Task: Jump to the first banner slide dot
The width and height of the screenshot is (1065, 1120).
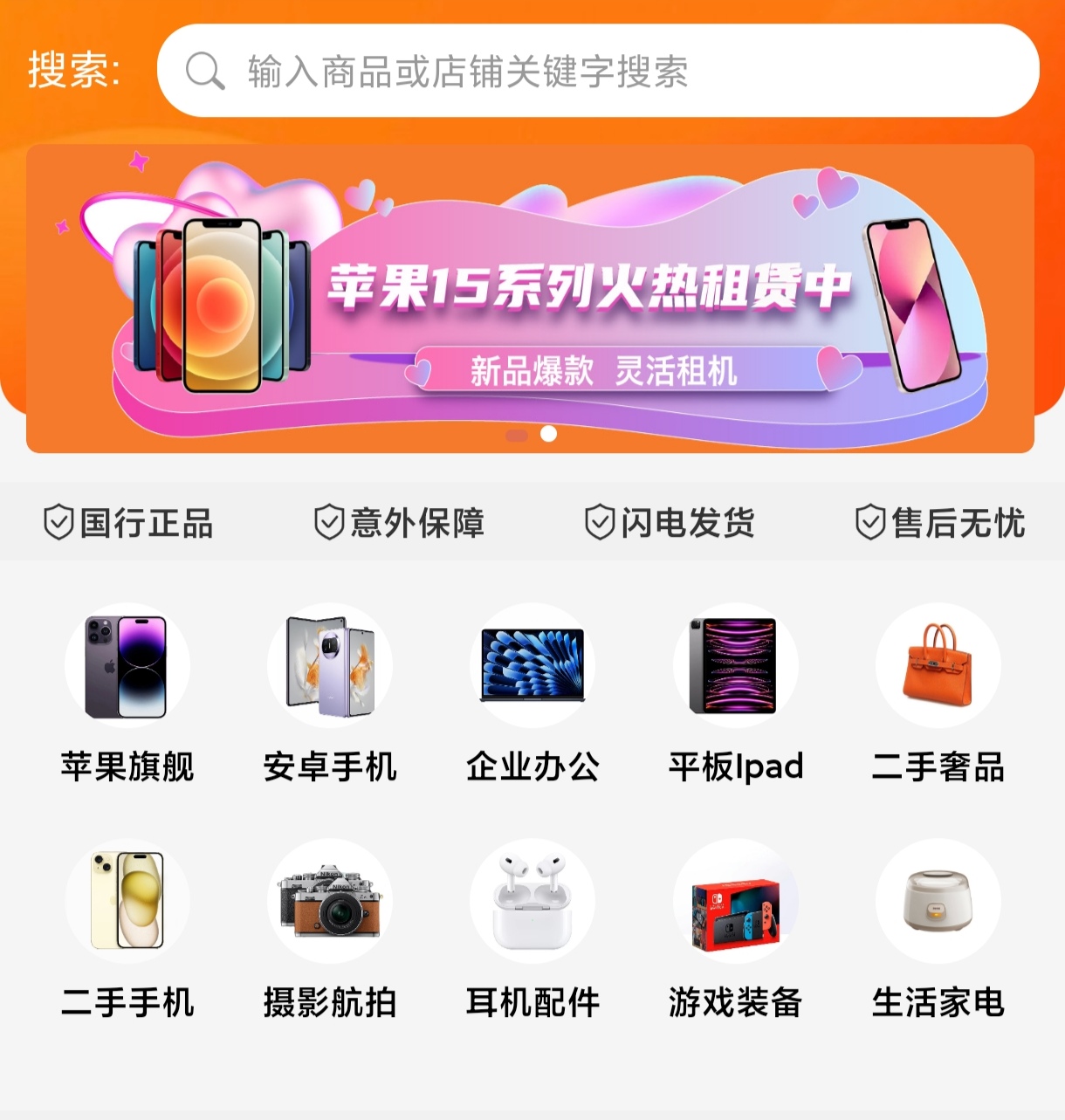Action: 517,435
